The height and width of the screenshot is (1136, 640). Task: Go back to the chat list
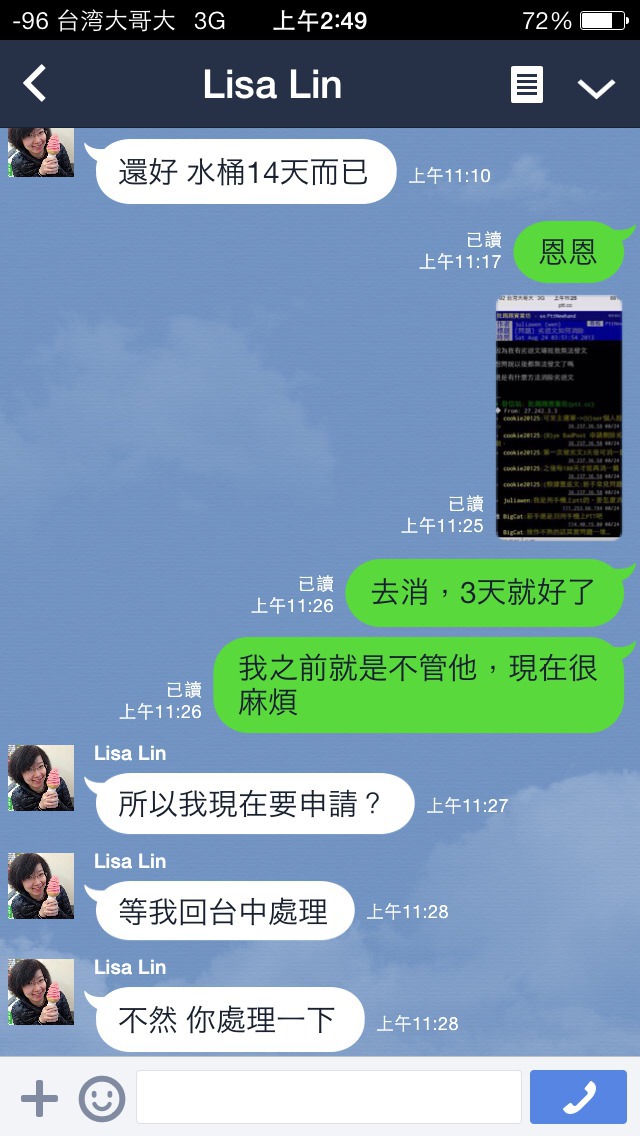click(34, 83)
